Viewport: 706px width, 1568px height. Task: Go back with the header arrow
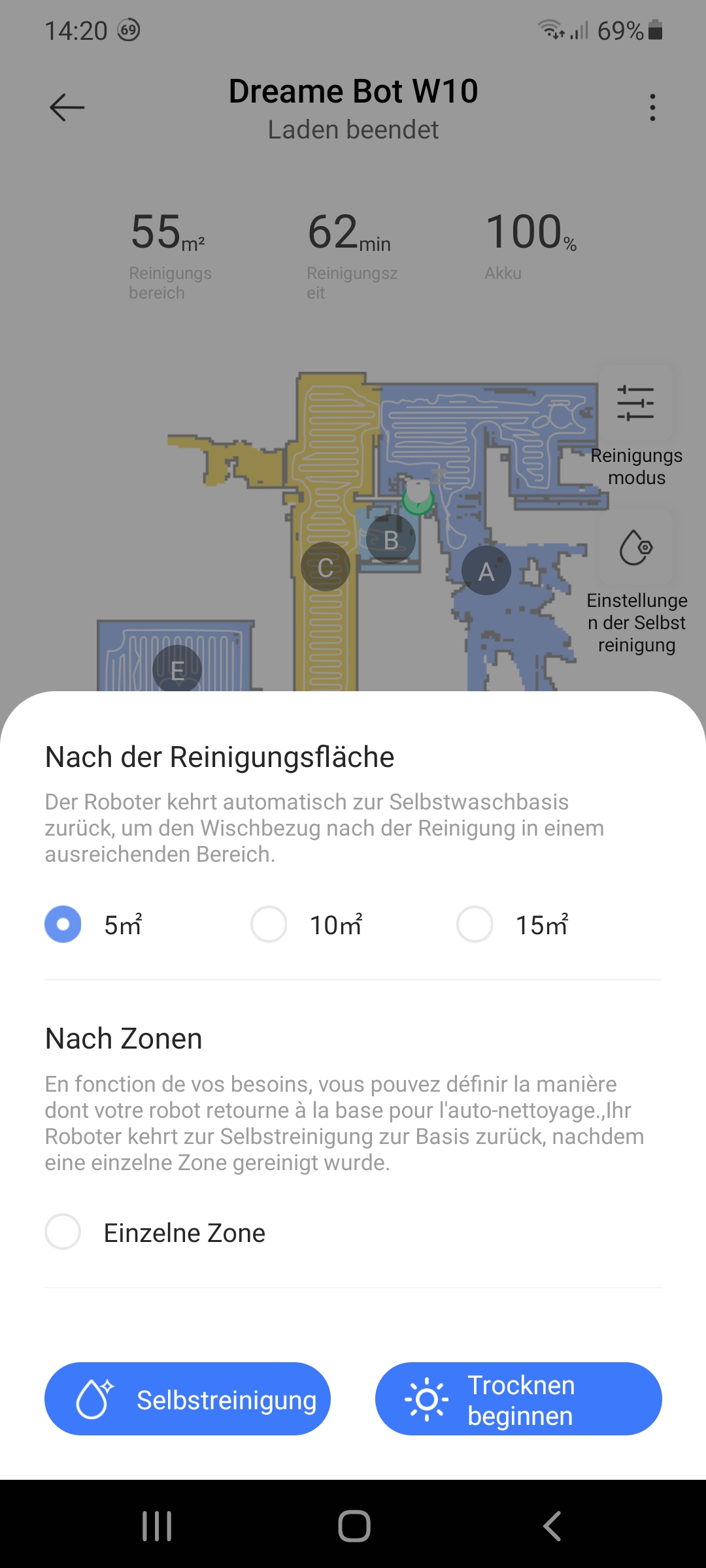pos(67,107)
